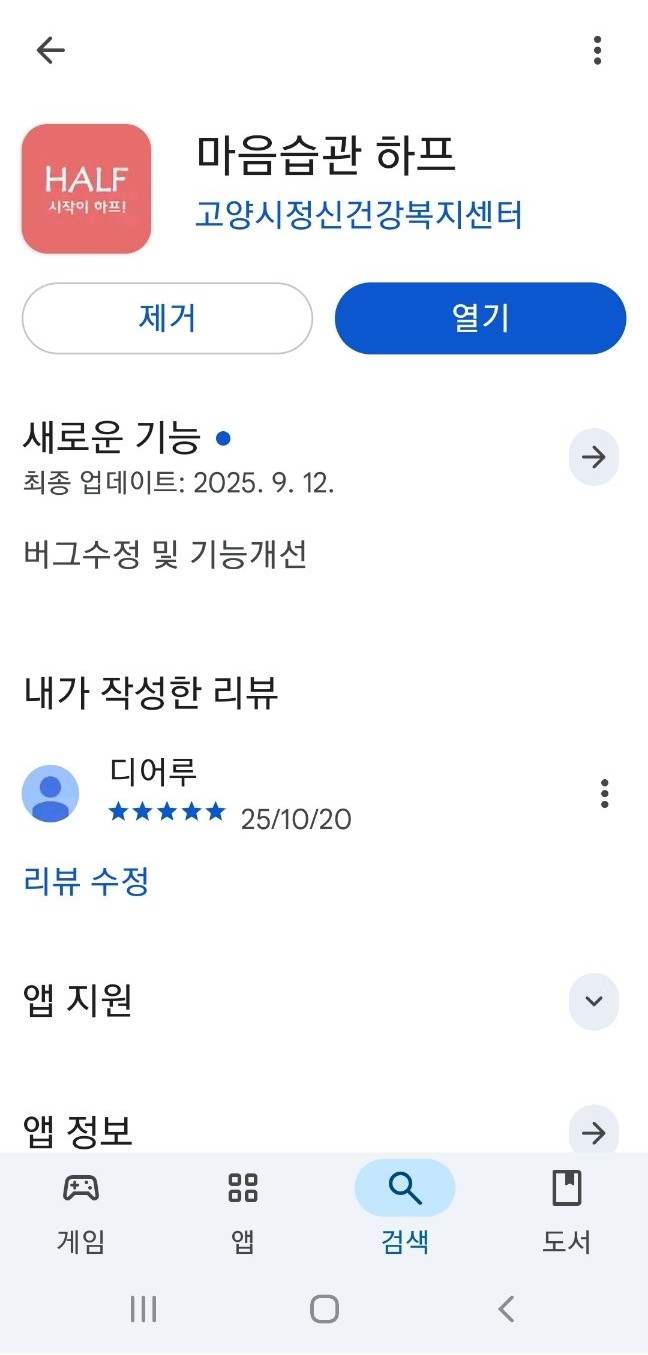Open the app with 열기 button
Screen dimensions: 648x1355
point(480,318)
